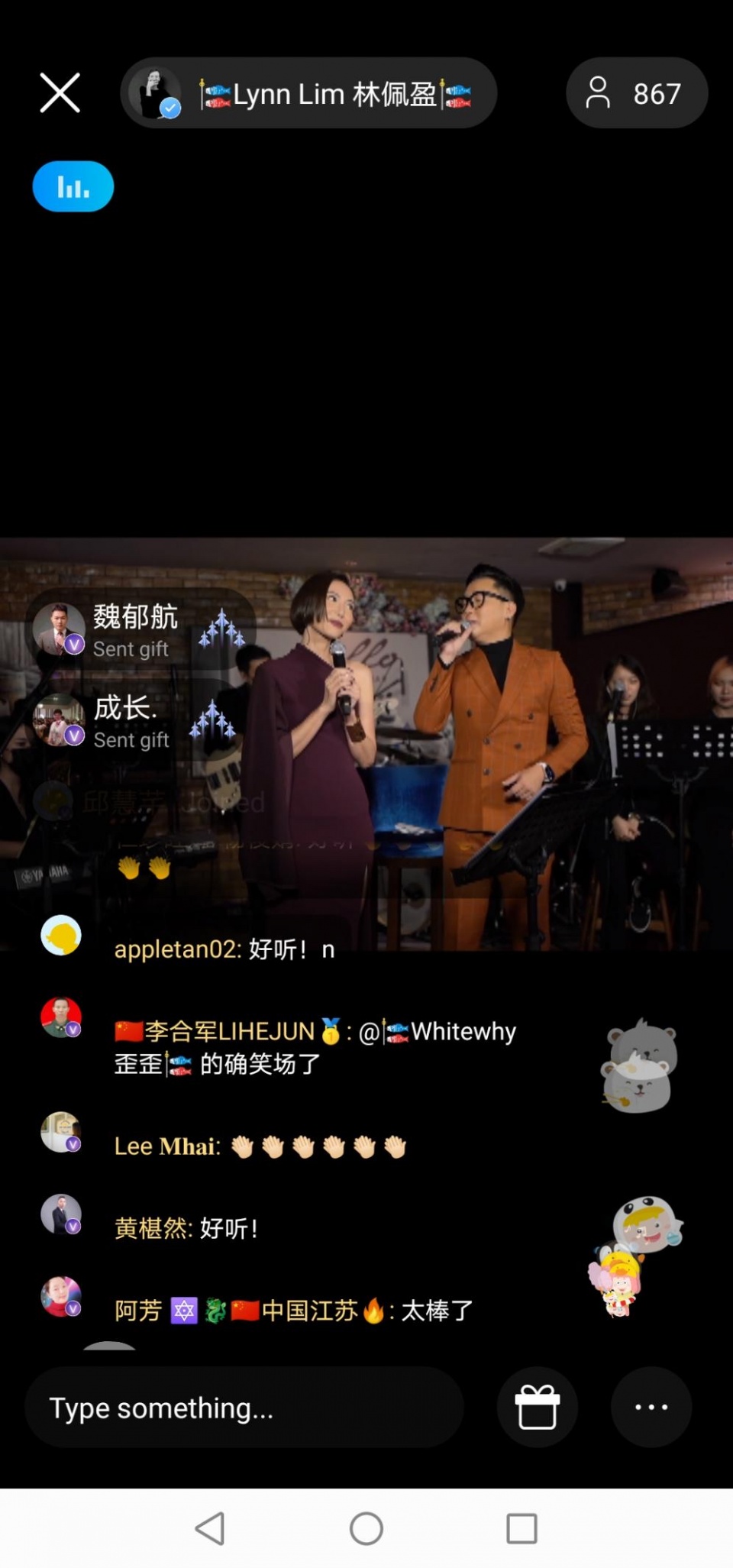Open the live stream stats panel
733x1568 pixels.
(x=73, y=186)
